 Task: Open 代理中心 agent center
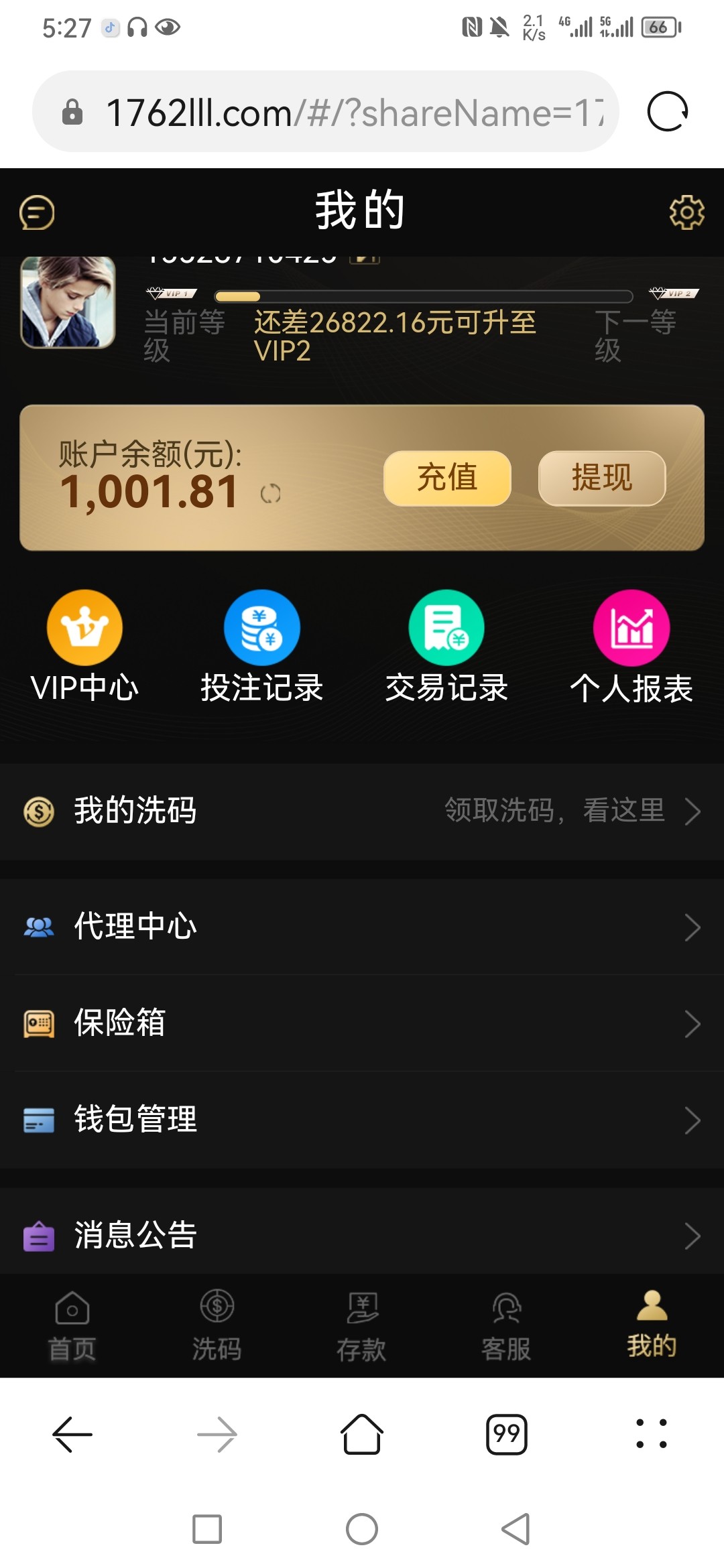[x=362, y=927]
